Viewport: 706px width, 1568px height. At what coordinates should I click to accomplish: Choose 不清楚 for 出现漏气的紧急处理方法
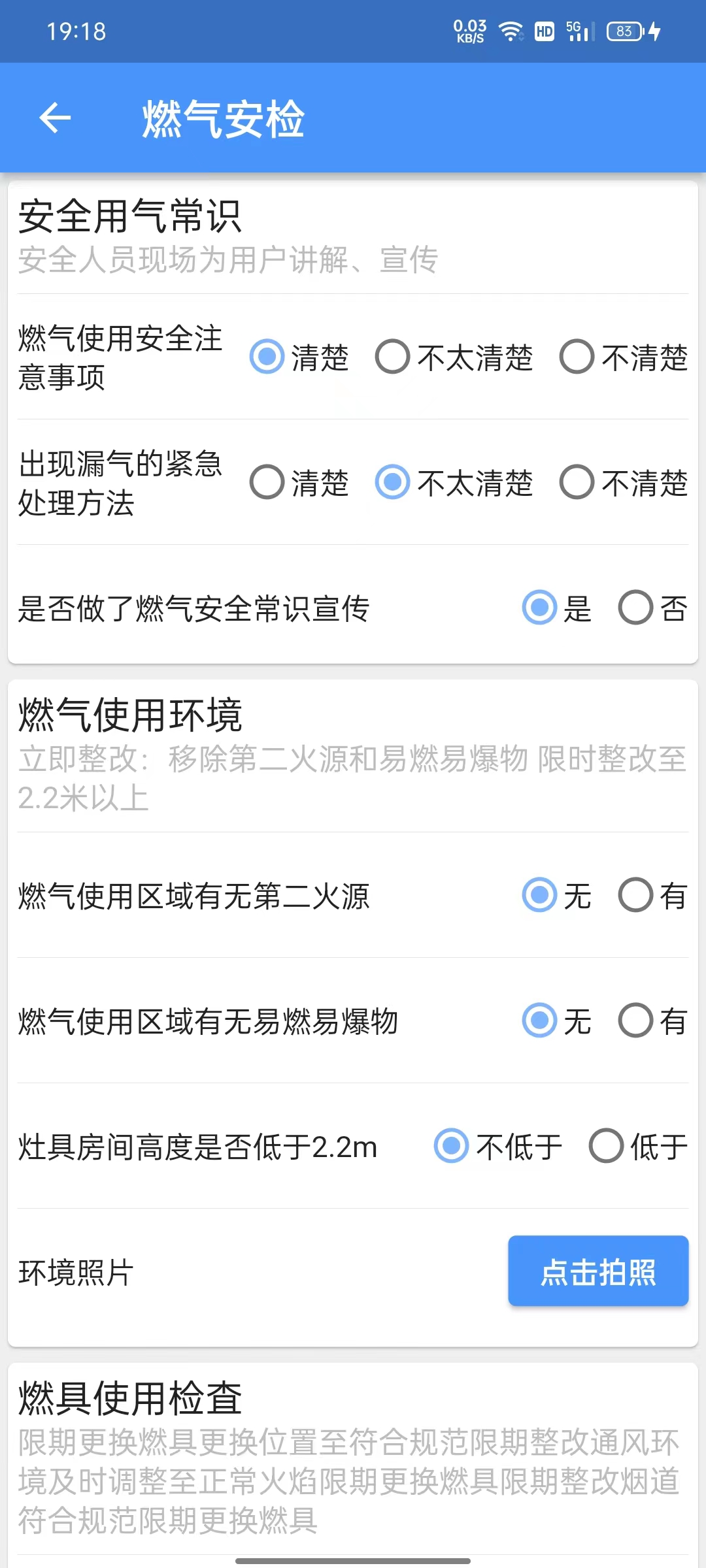624,482
